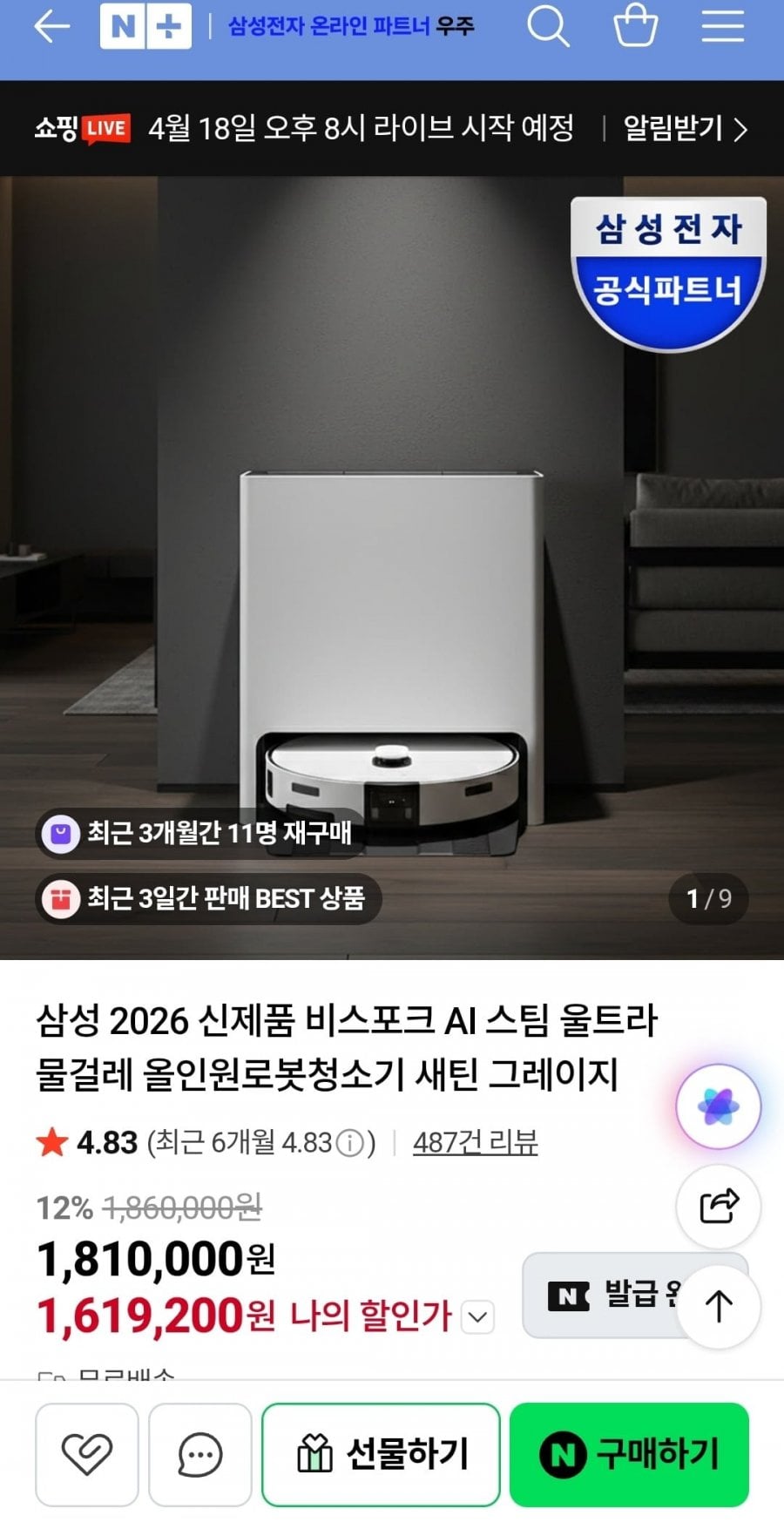Tap the 발급 coupon button
The height and width of the screenshot is (1529, 784).
click(x=601, y=1296)
